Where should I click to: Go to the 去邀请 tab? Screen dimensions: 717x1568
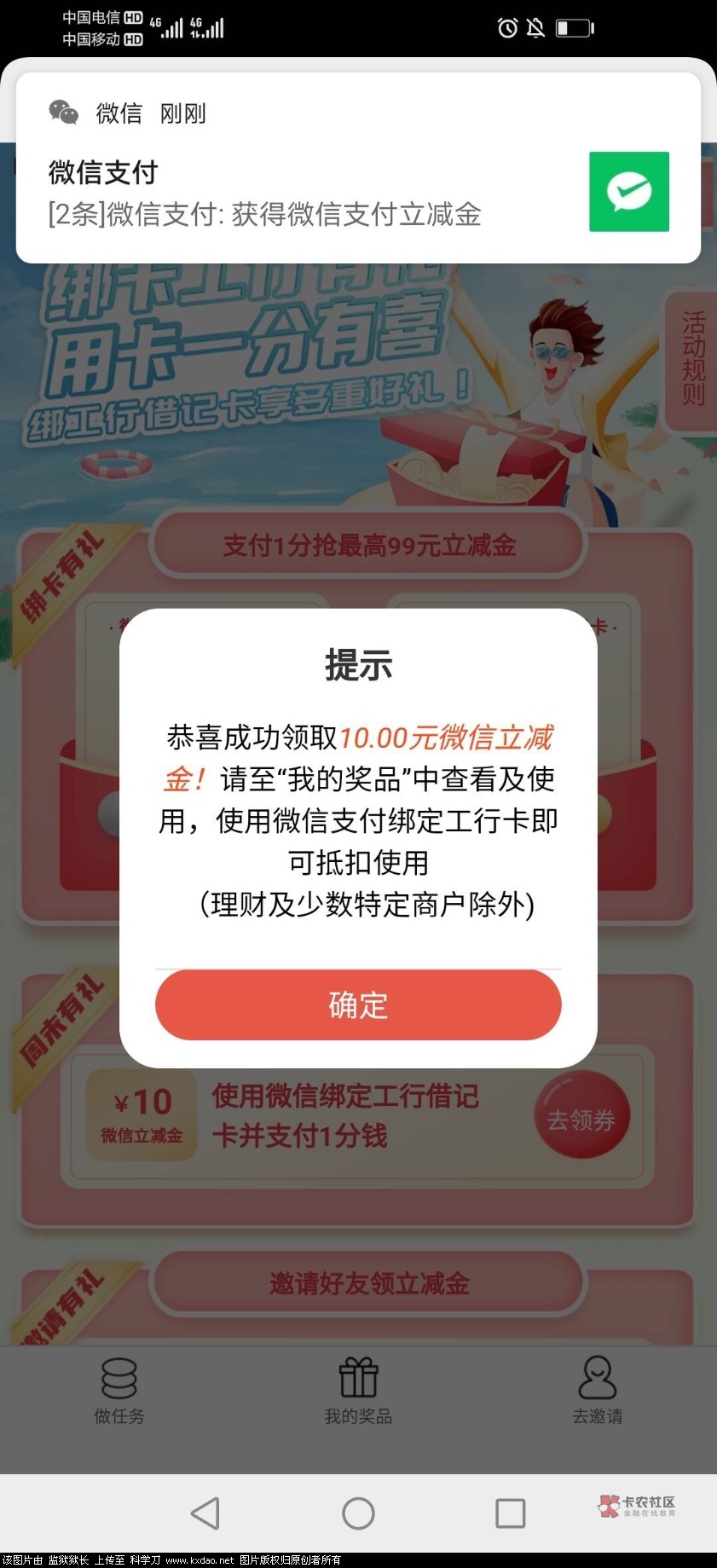[597, 1392]
